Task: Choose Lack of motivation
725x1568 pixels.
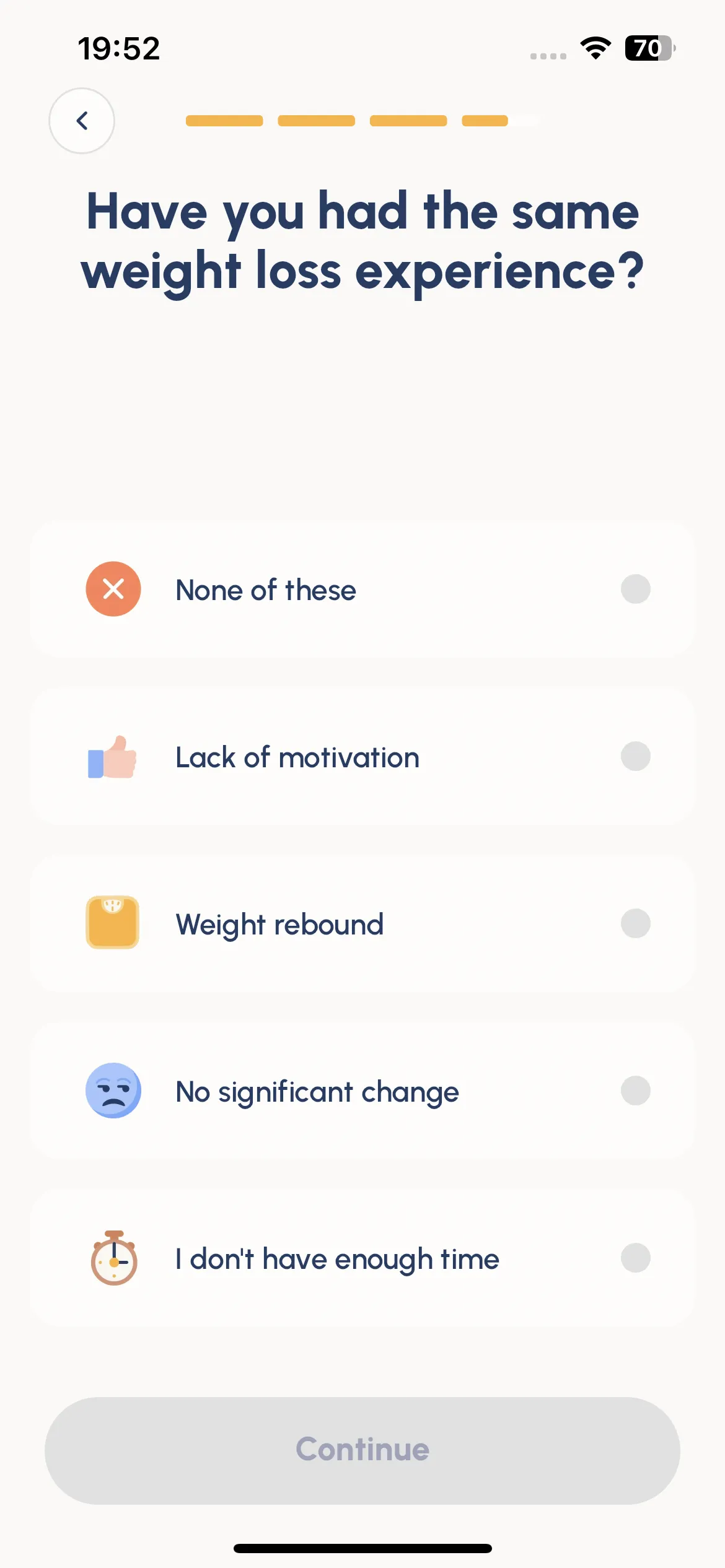Action: pyautogui.click(x=362, y=756)
